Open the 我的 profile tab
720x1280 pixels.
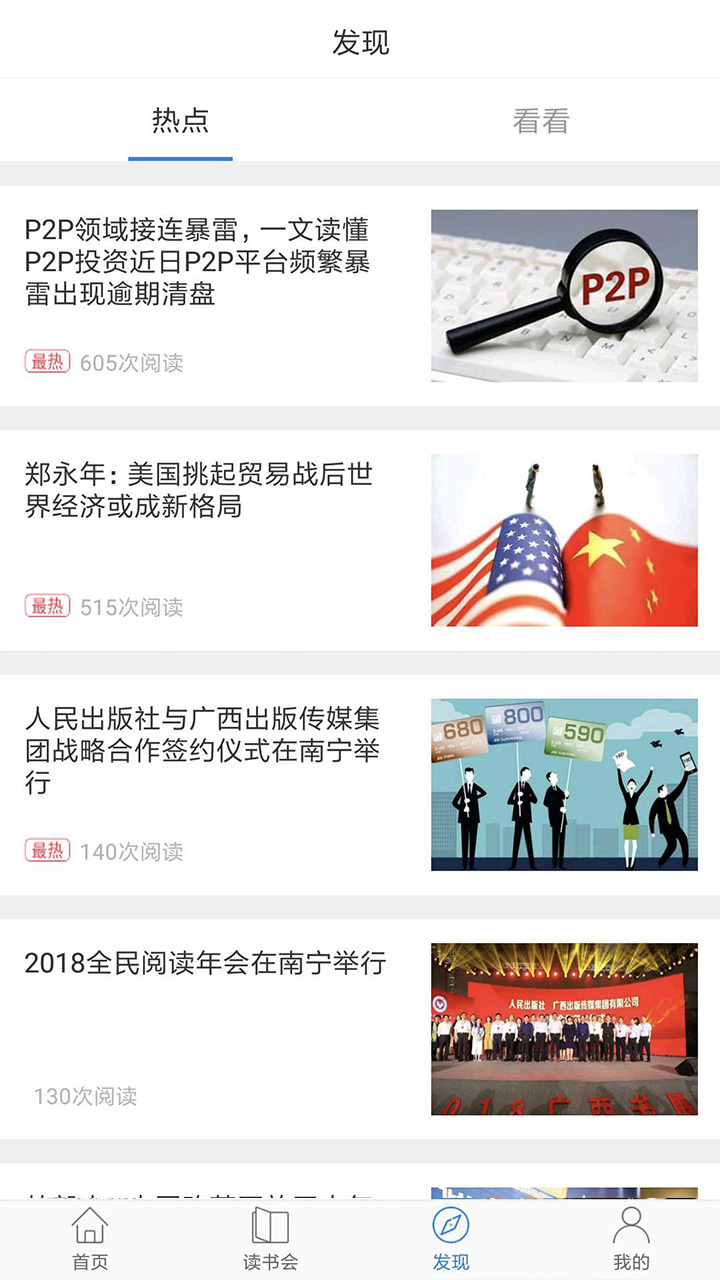[x=630, y=1240]
